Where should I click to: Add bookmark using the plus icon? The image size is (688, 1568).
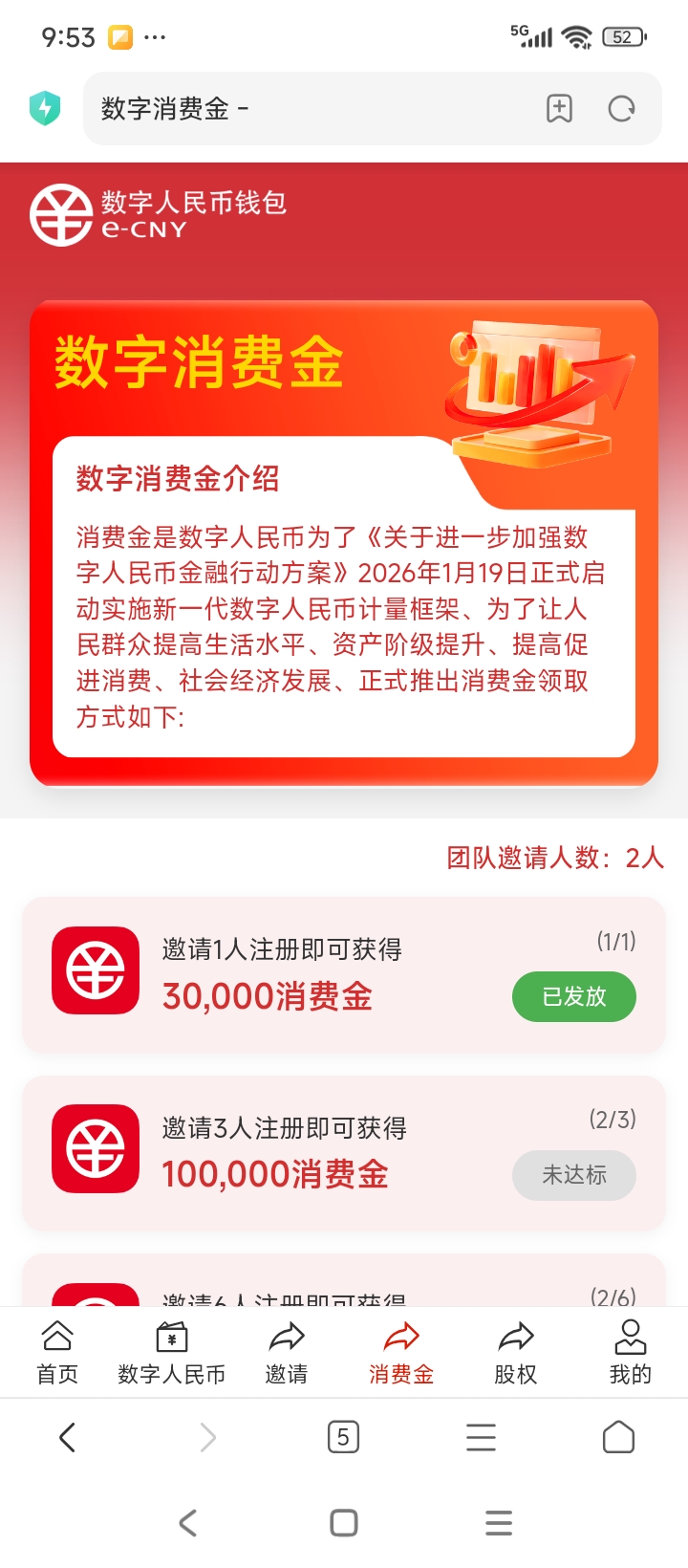559,108
